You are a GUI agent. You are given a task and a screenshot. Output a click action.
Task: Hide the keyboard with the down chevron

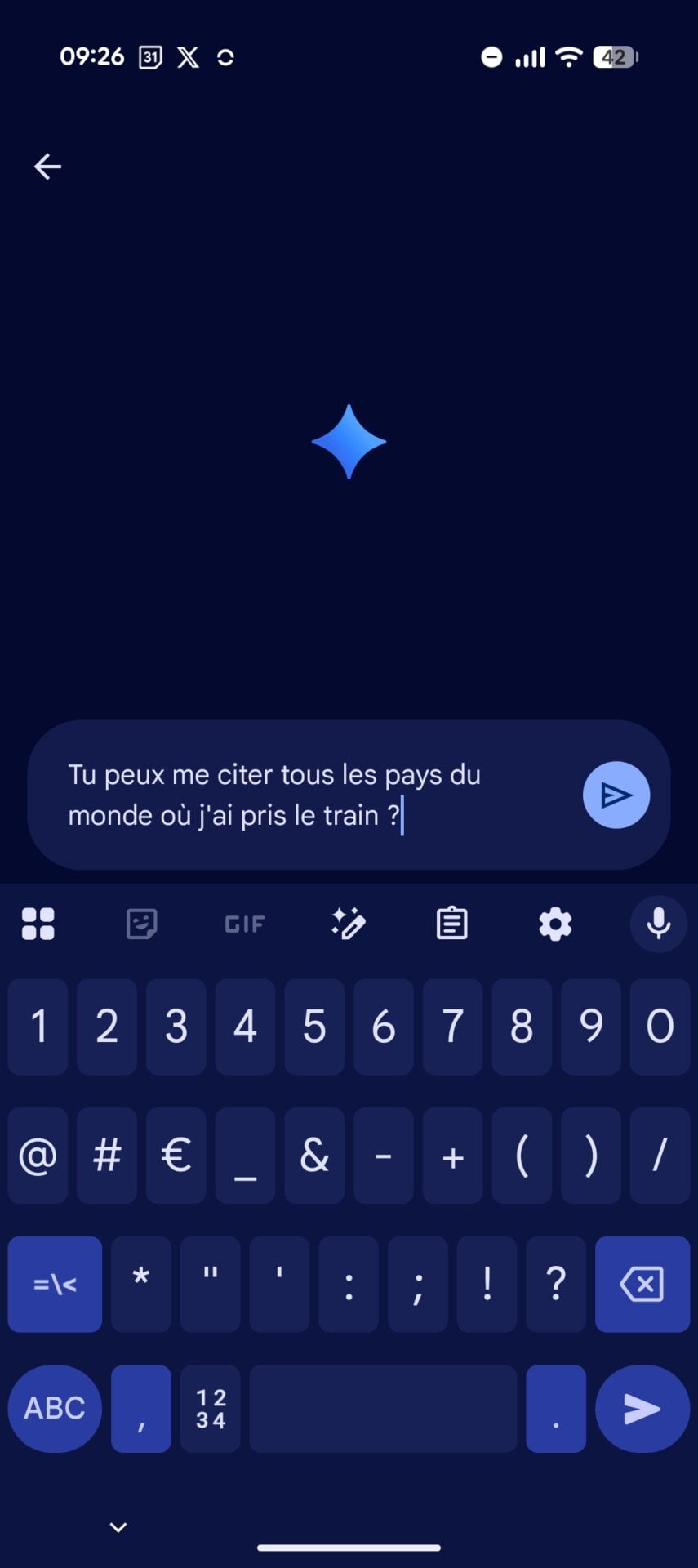118,1527
